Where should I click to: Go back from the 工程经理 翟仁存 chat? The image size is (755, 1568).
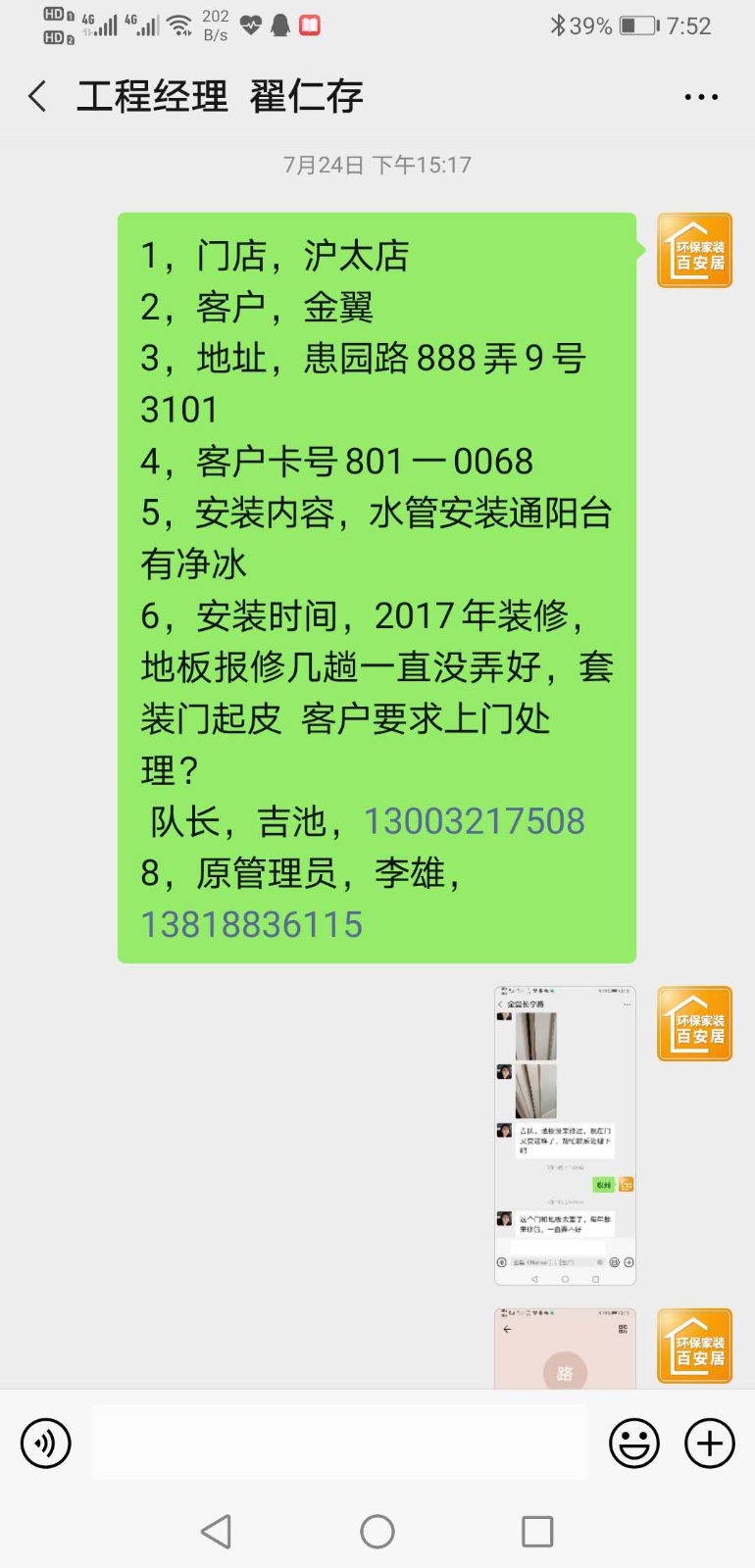pos(38,97)
